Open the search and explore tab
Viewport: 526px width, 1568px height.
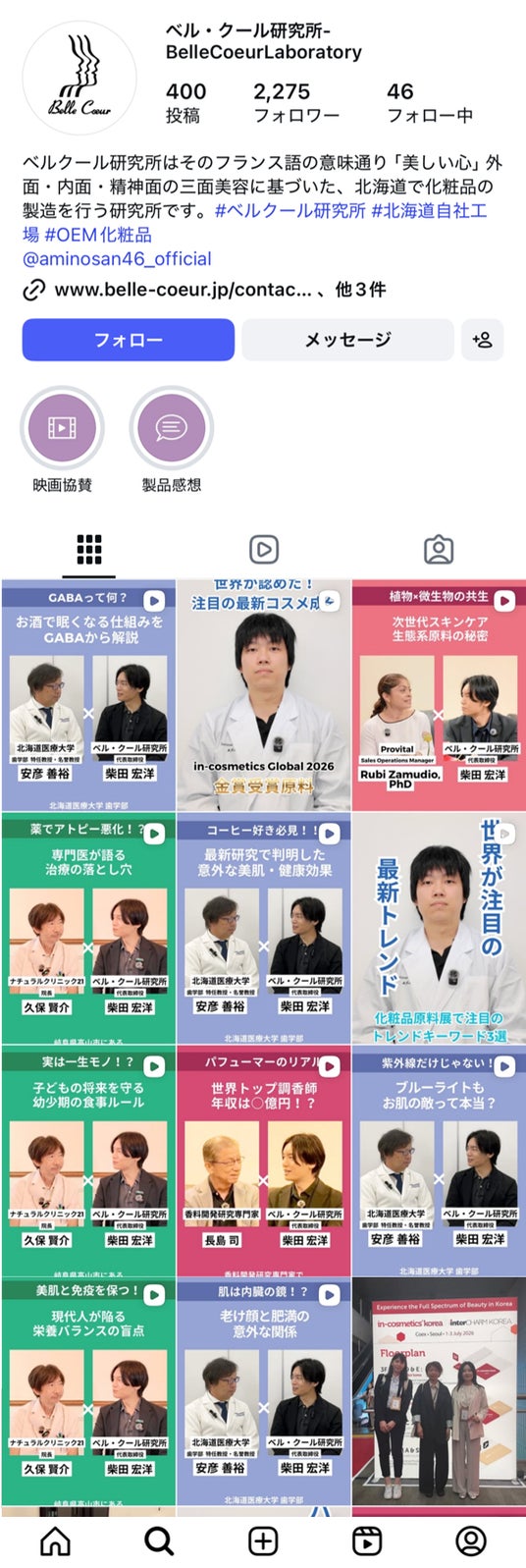[159, 1541]
